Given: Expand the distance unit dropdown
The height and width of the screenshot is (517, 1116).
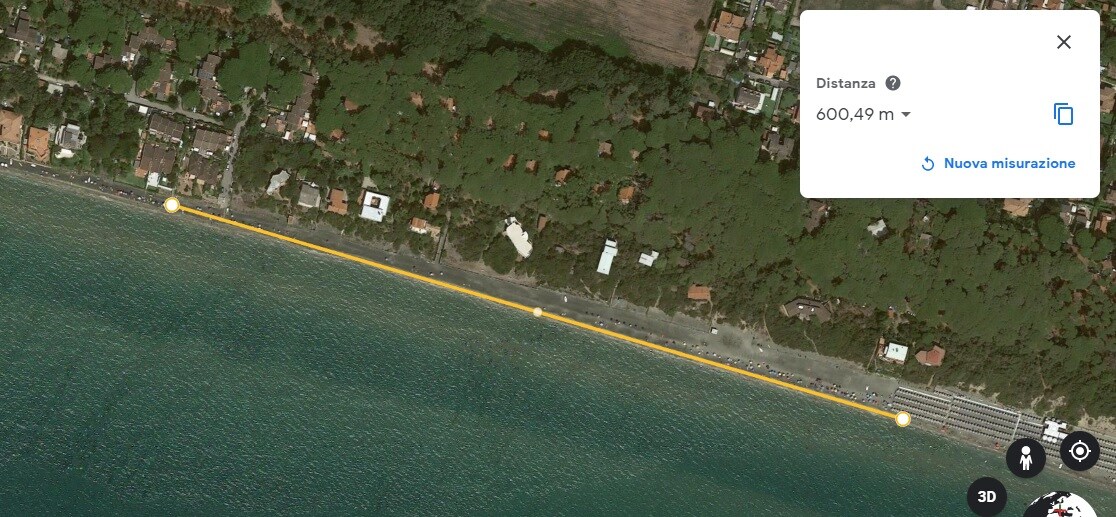Looking at the screenshot, I should click(x=906, y=115).
